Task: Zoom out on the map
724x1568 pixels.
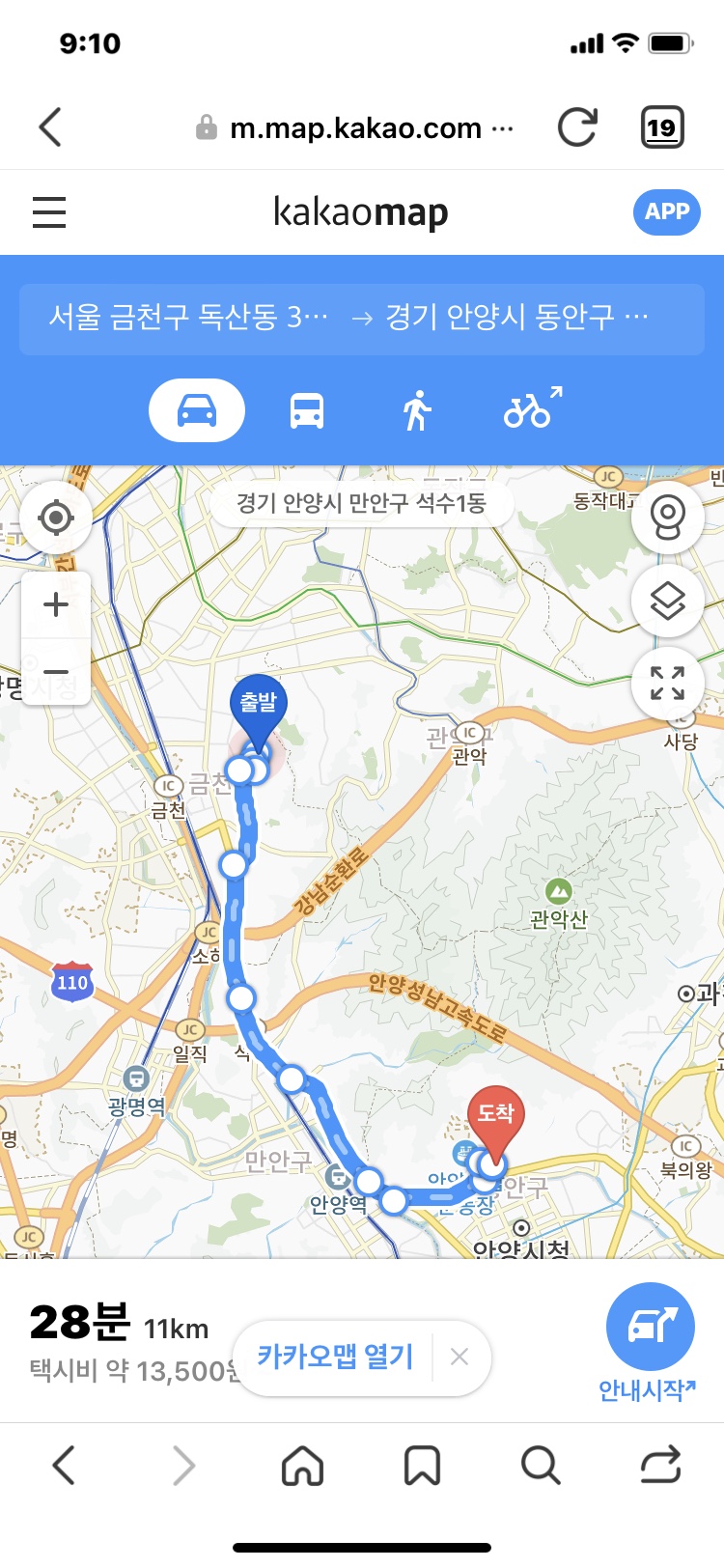Action: tap(56, 672)
